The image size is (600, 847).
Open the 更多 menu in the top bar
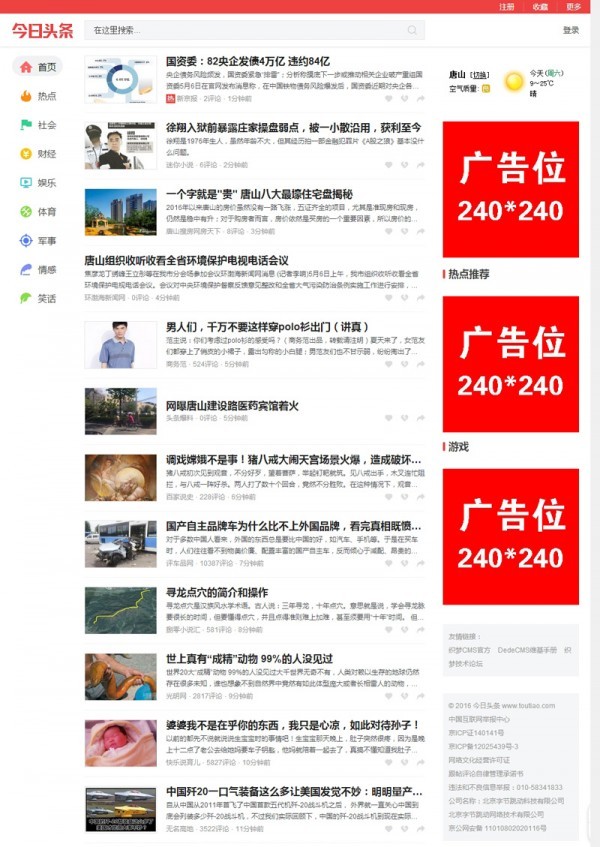point(573,6)
